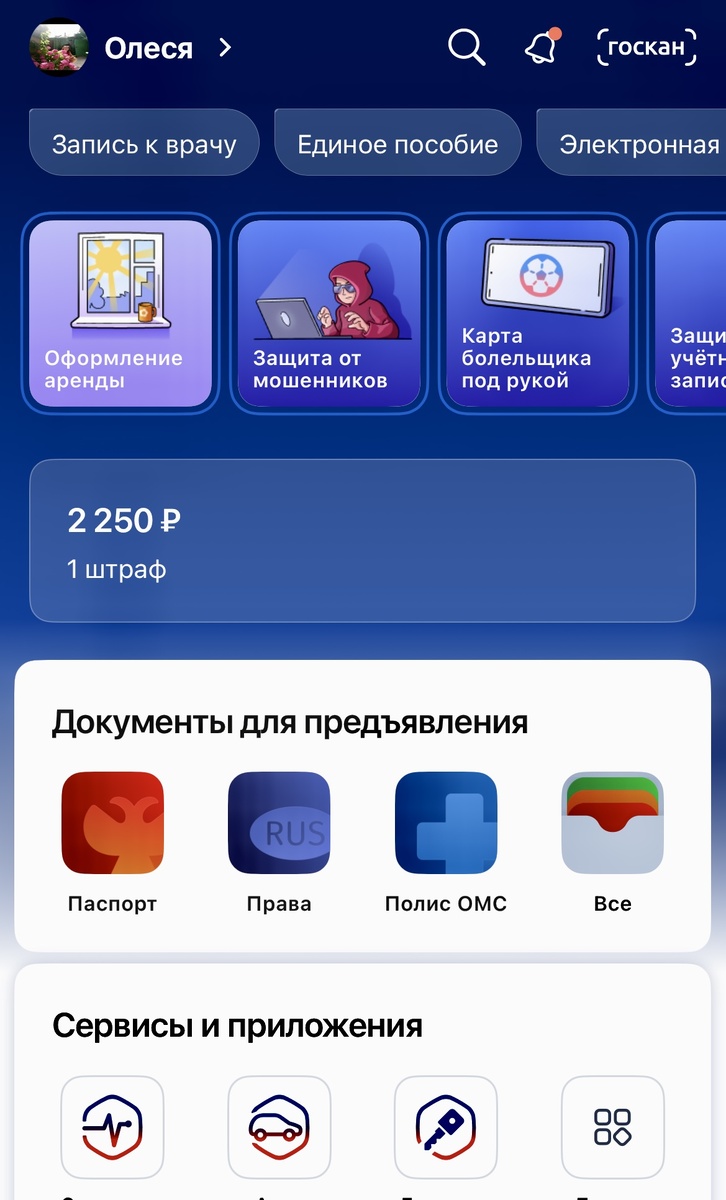Show the Права driver's license
The image size is (726, 1200).
(278, 822)
